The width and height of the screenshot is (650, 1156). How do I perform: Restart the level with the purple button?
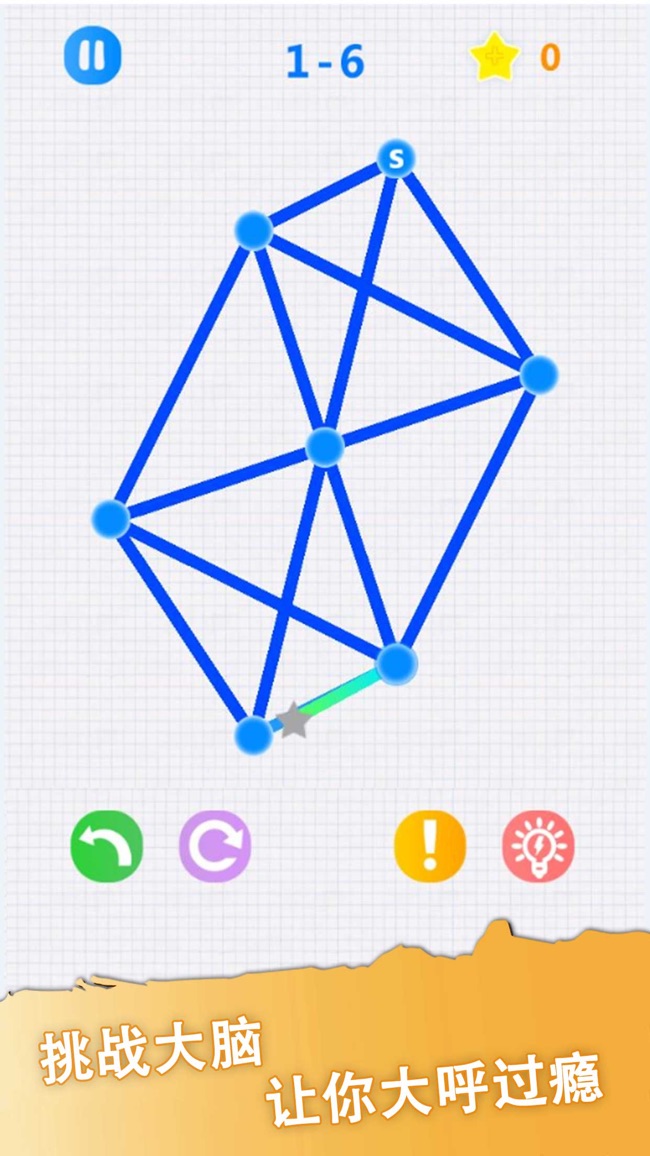tap(215, 846)
